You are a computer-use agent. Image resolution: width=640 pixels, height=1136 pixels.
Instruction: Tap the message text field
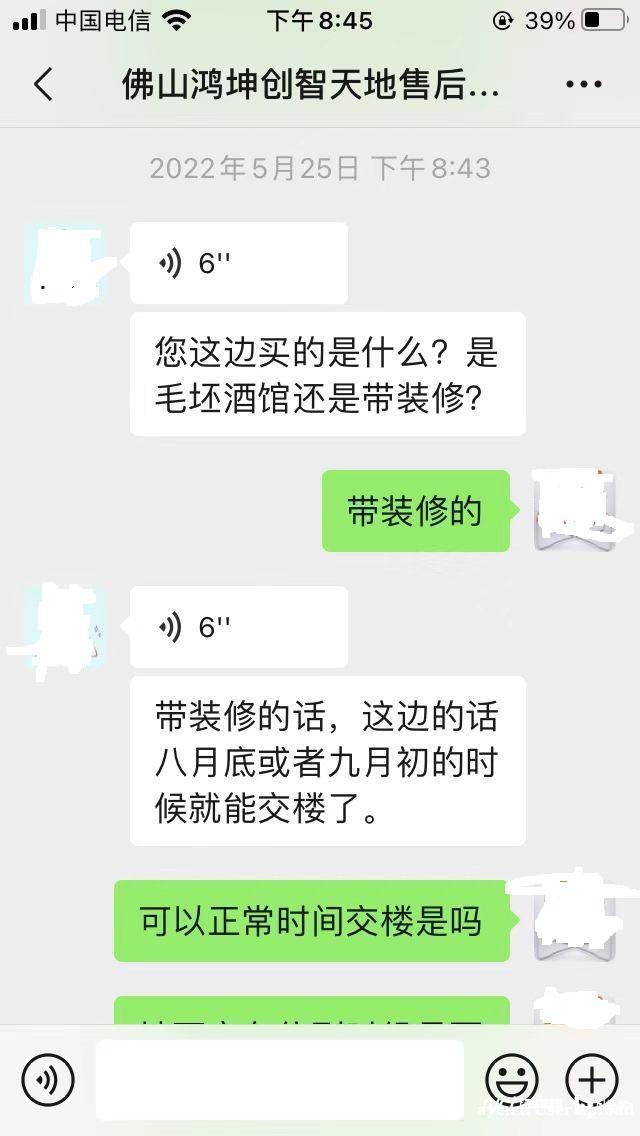point(279,1080)
